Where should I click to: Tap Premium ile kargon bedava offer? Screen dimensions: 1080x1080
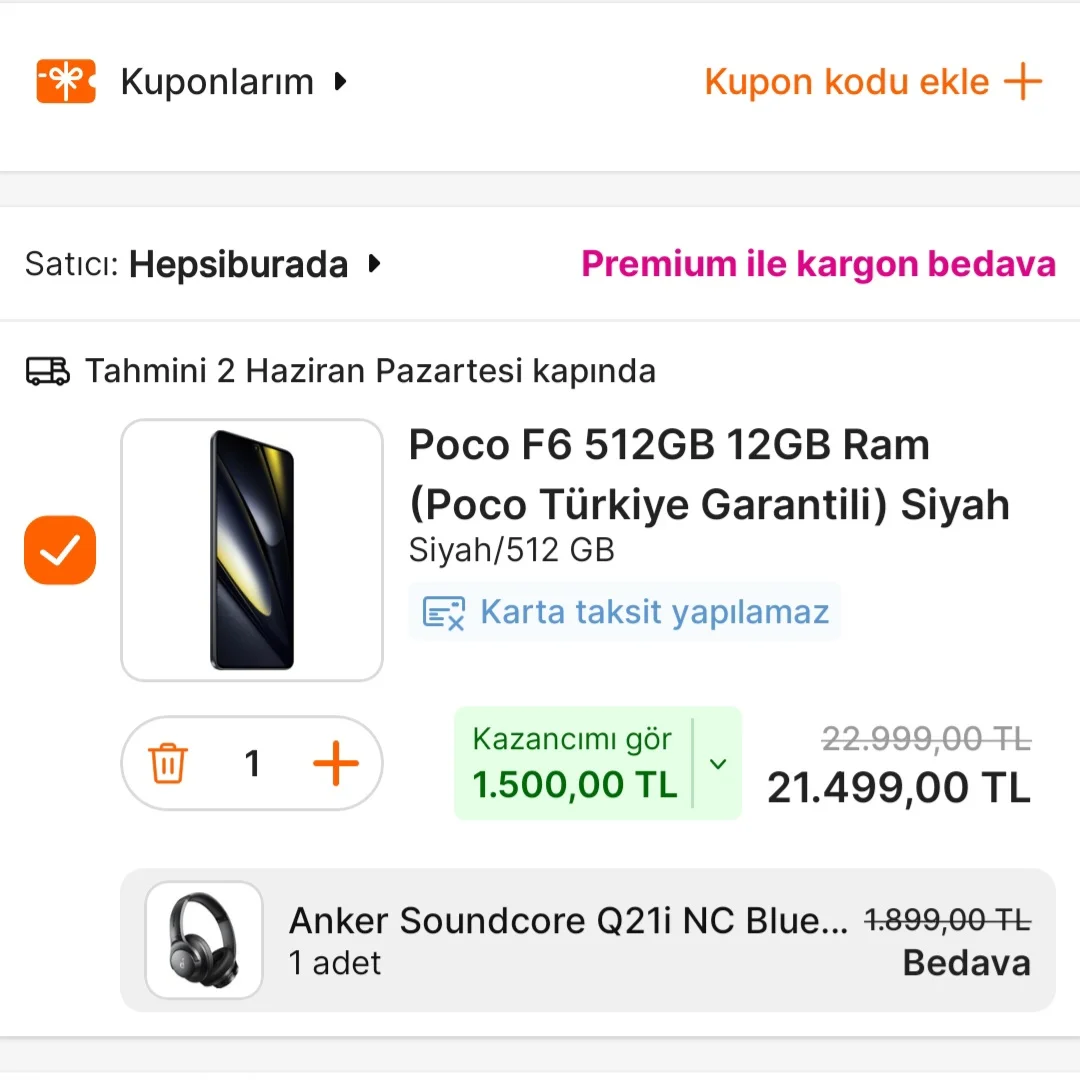[x=818, y=264]
